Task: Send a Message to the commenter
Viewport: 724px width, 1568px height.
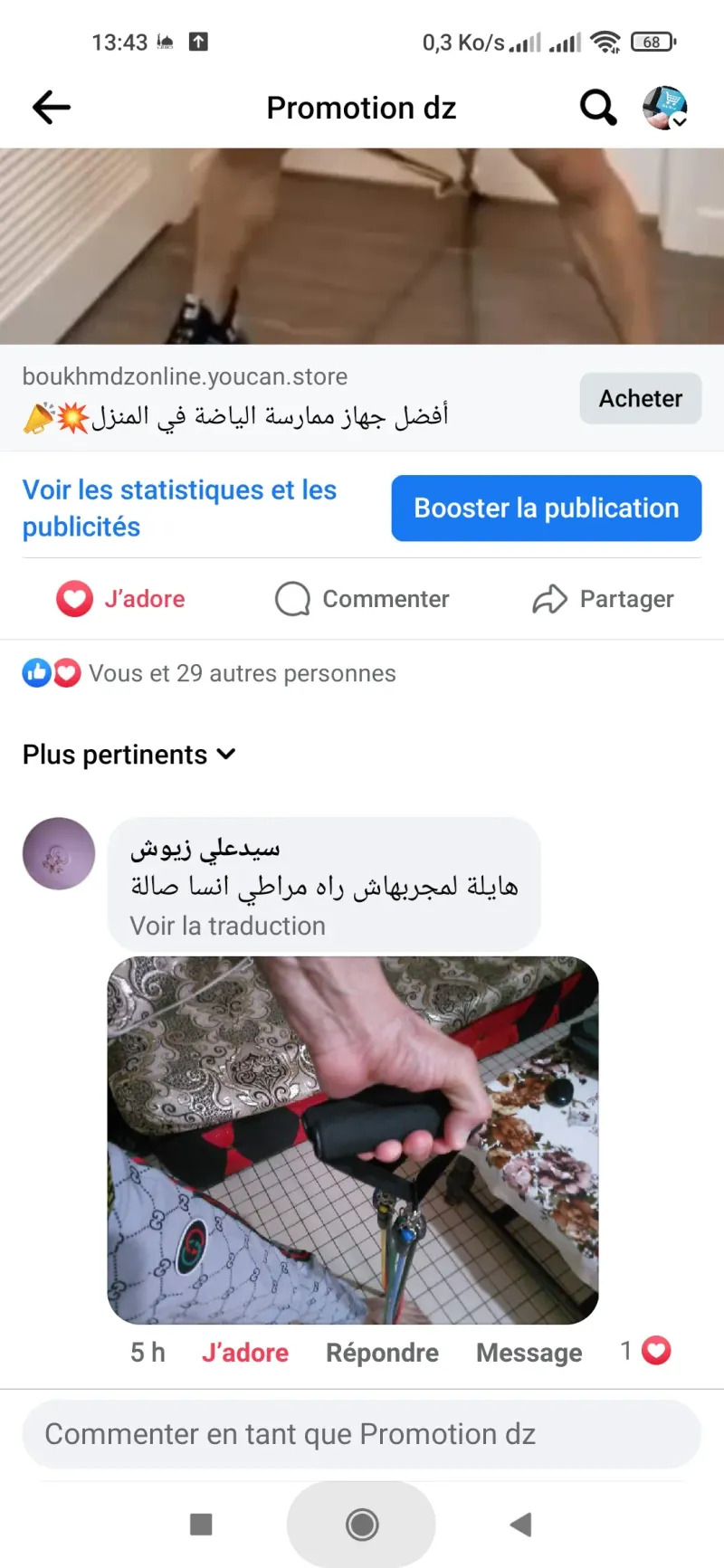Action: [529, 1353]
